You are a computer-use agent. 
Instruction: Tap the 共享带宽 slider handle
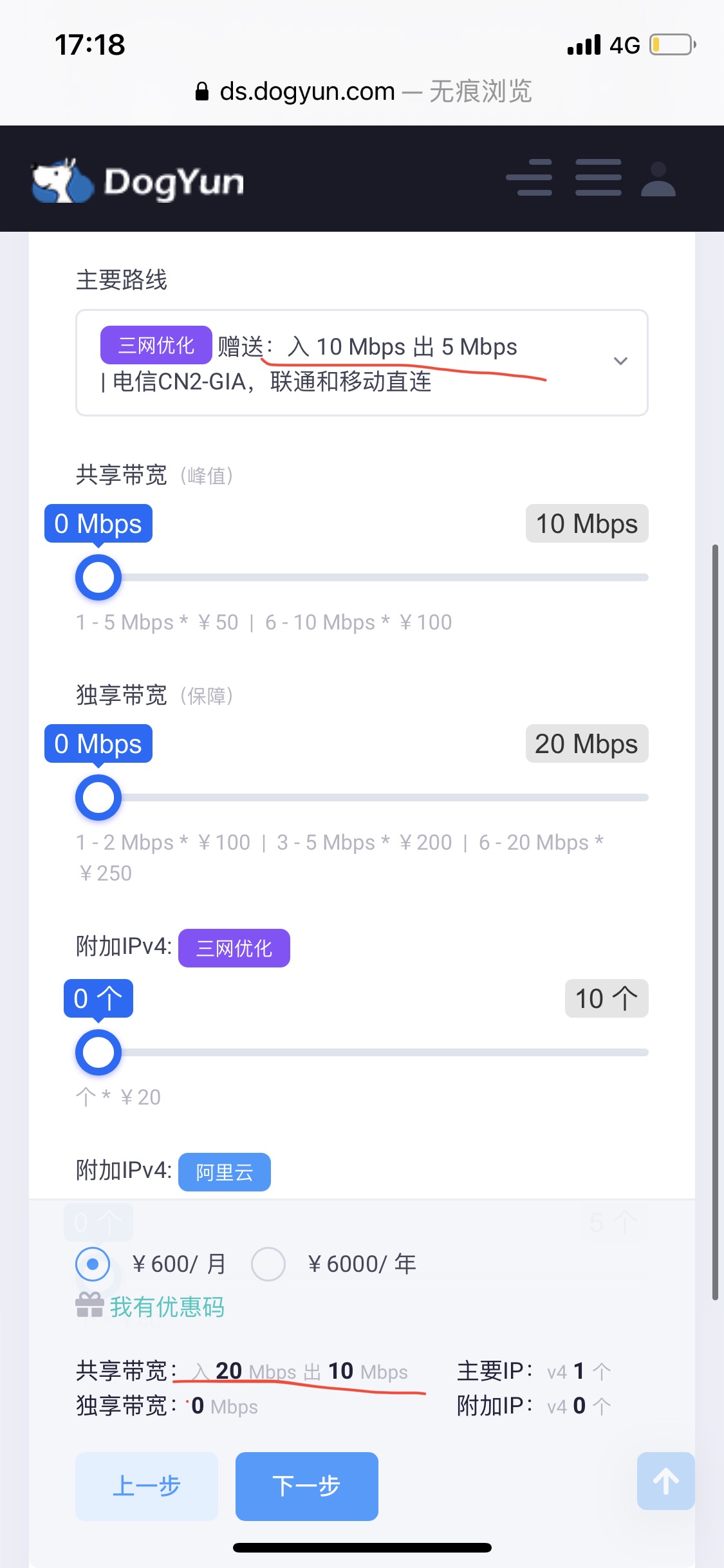tap(98, 577)
